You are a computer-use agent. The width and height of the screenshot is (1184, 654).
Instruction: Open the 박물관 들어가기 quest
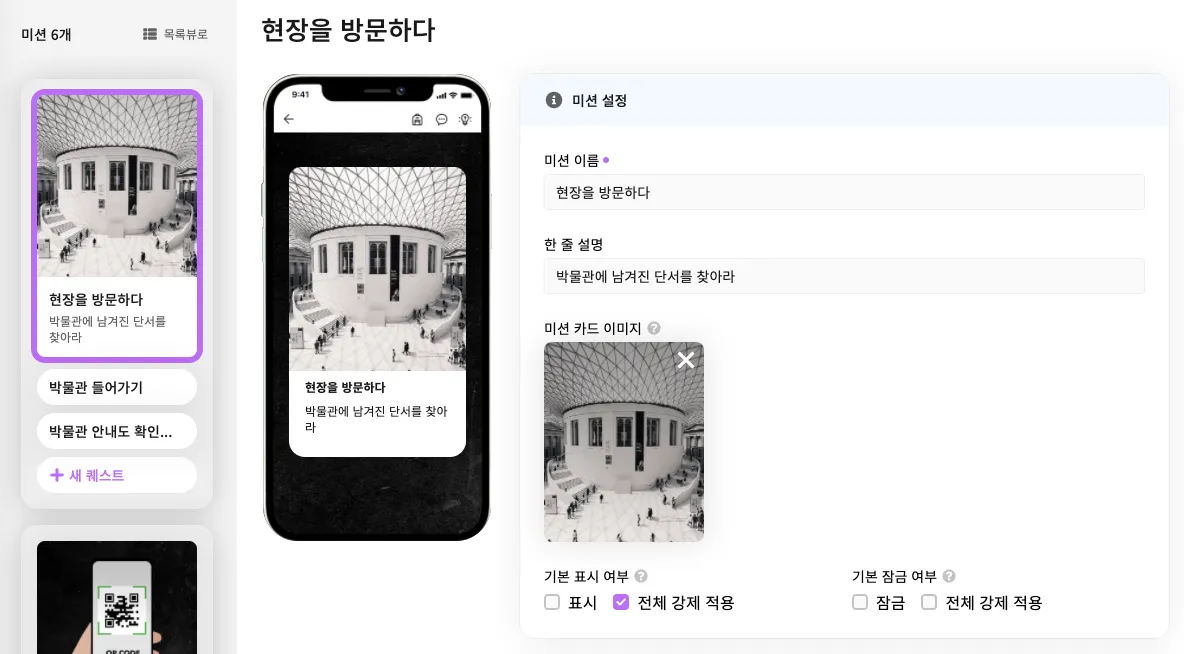click(x=117, y=387)
